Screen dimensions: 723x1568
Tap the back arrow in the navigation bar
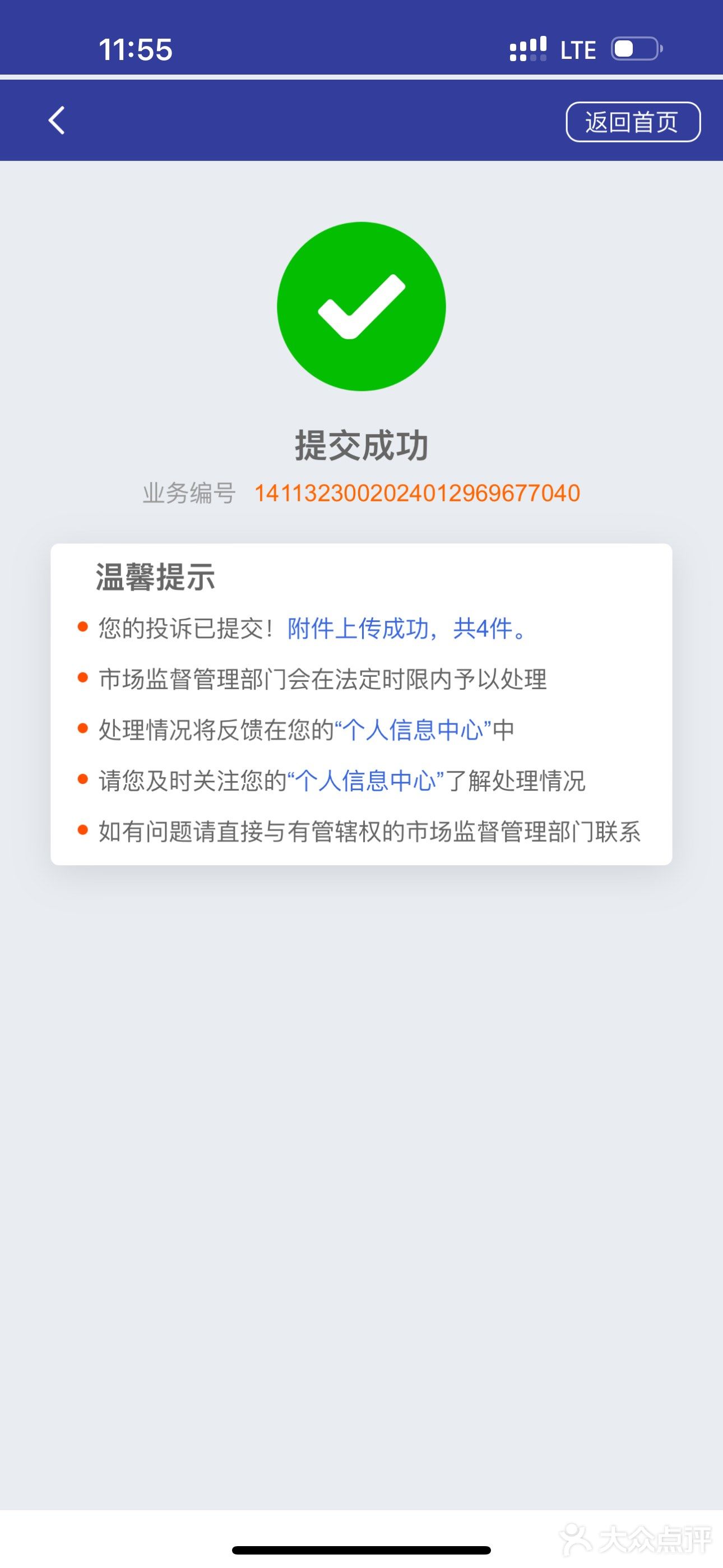[57, 121]
